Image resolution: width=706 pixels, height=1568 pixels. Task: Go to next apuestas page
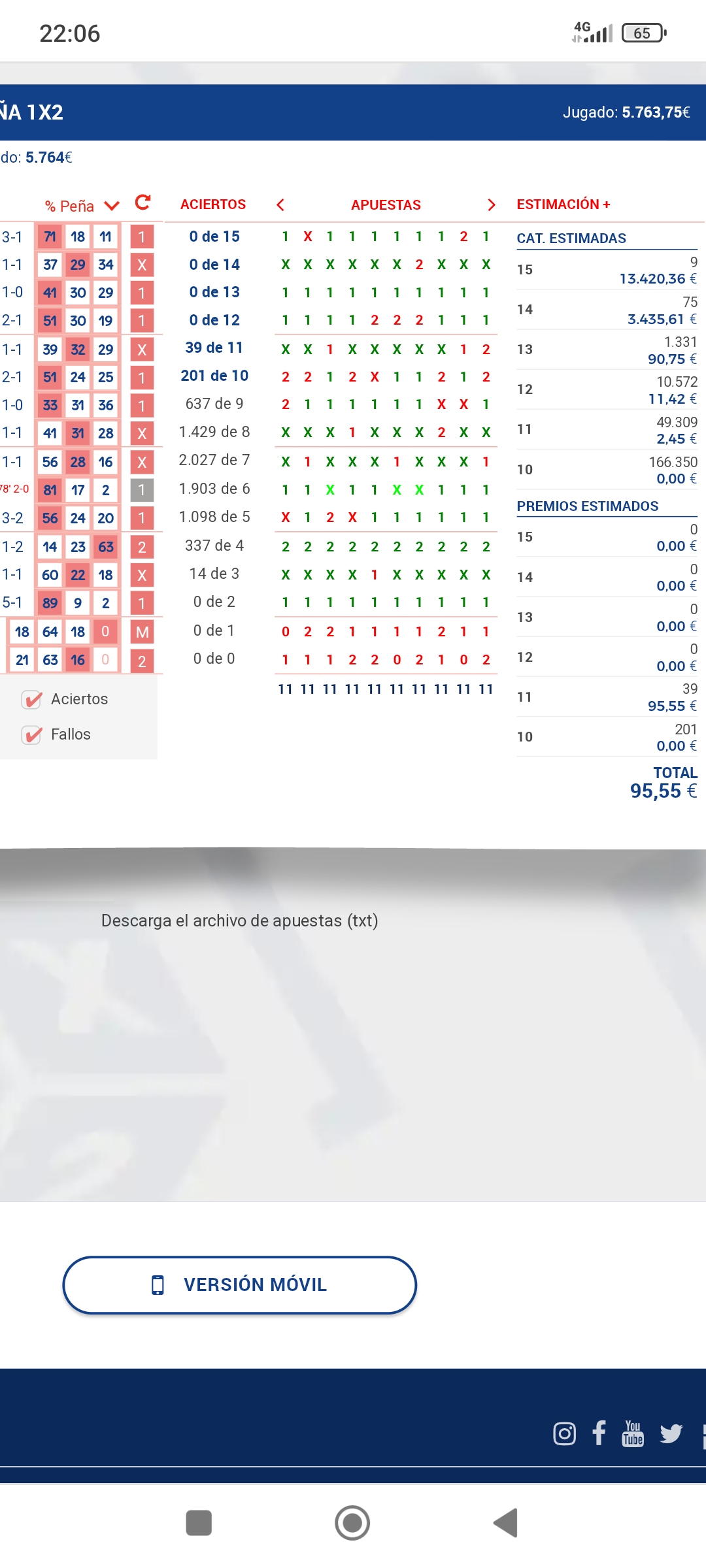[491, 205]
